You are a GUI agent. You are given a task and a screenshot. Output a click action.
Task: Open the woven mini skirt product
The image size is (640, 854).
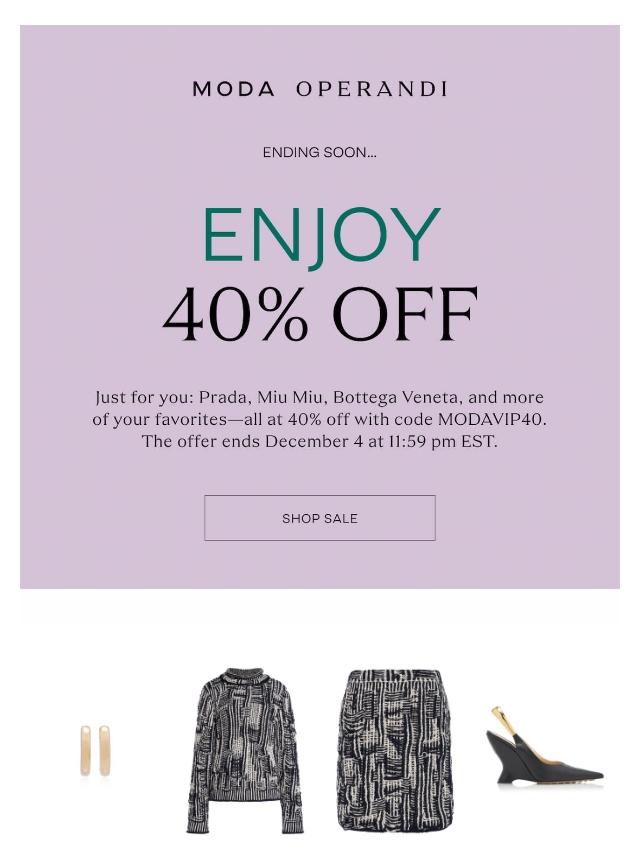(394, 750)
